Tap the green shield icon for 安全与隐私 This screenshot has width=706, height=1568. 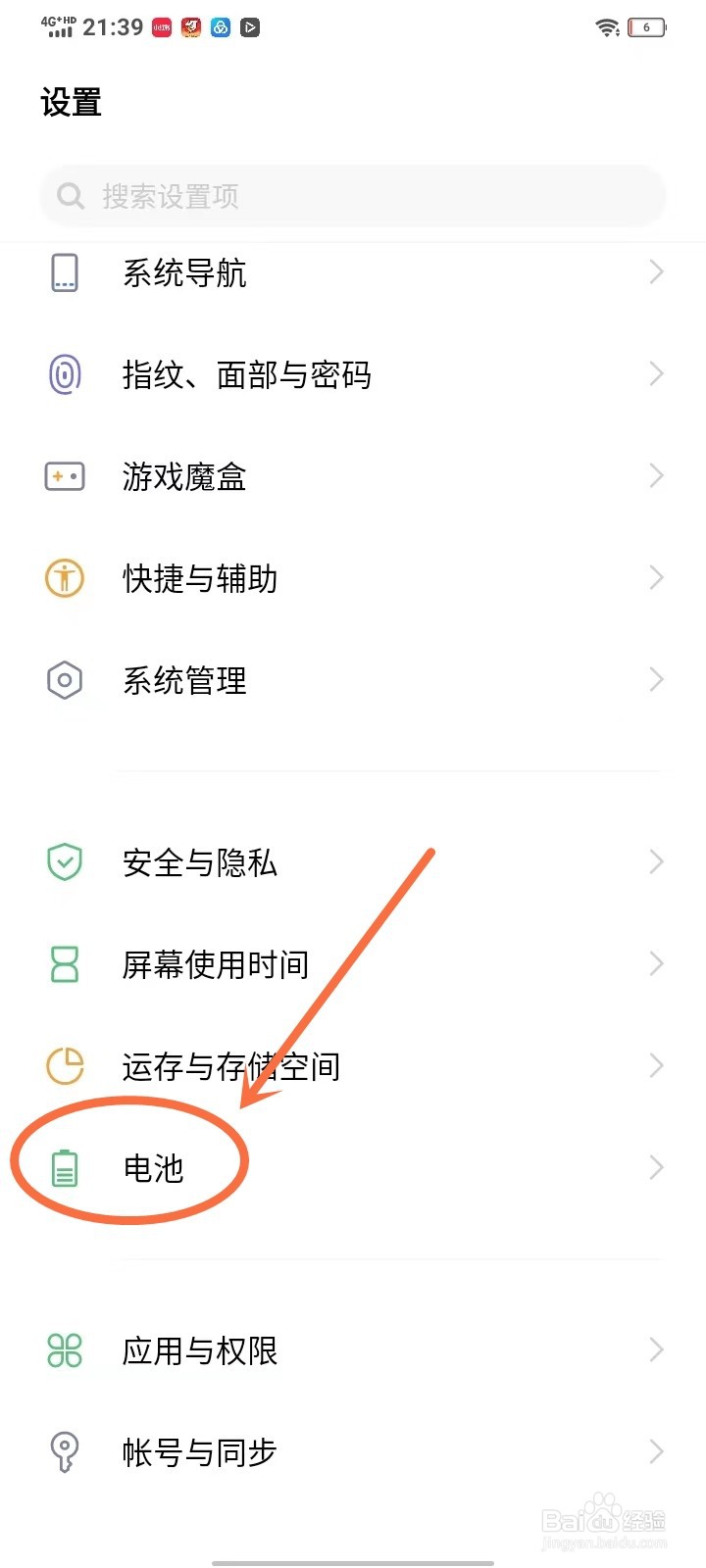(x=64, y=863)
